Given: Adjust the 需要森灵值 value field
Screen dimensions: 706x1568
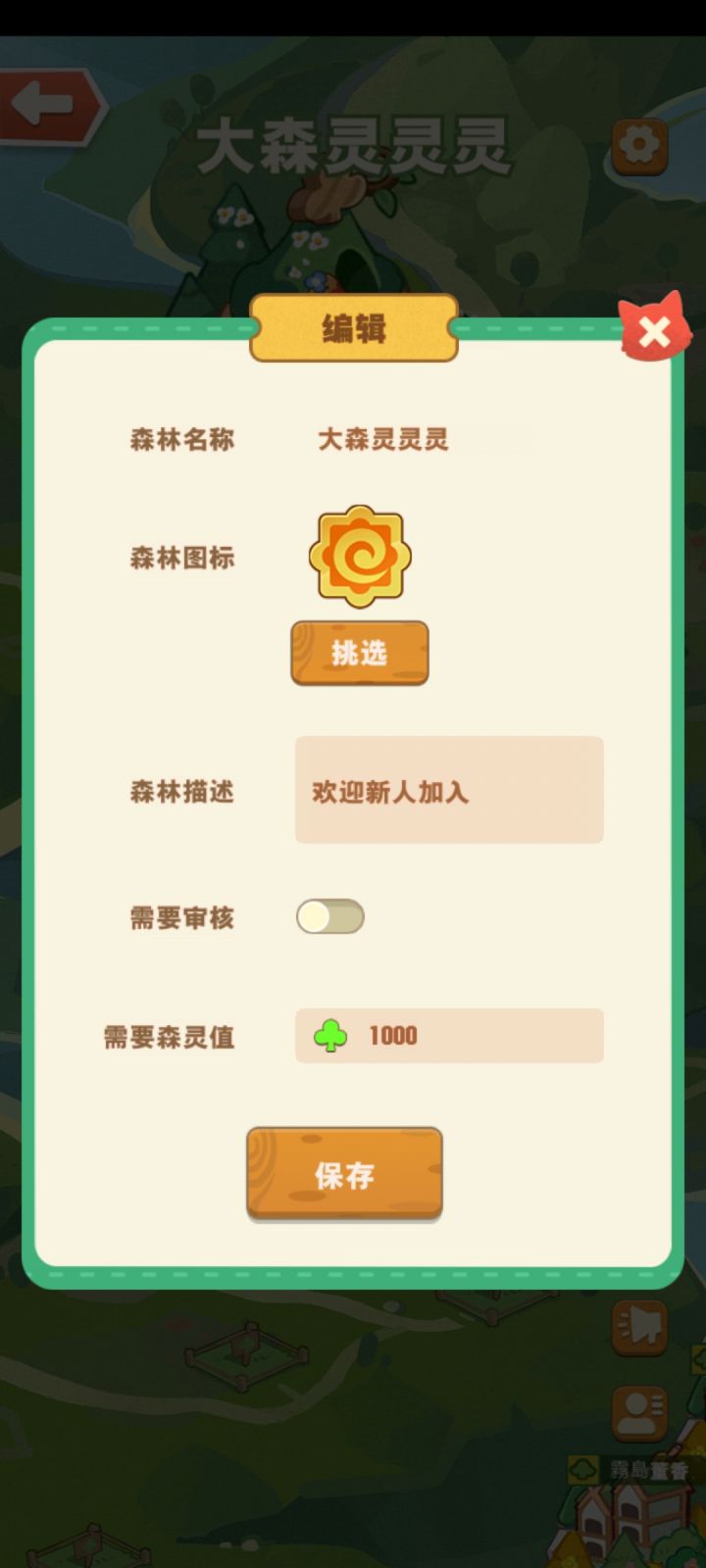Looking at the screenshot, I should point(448,1036).
